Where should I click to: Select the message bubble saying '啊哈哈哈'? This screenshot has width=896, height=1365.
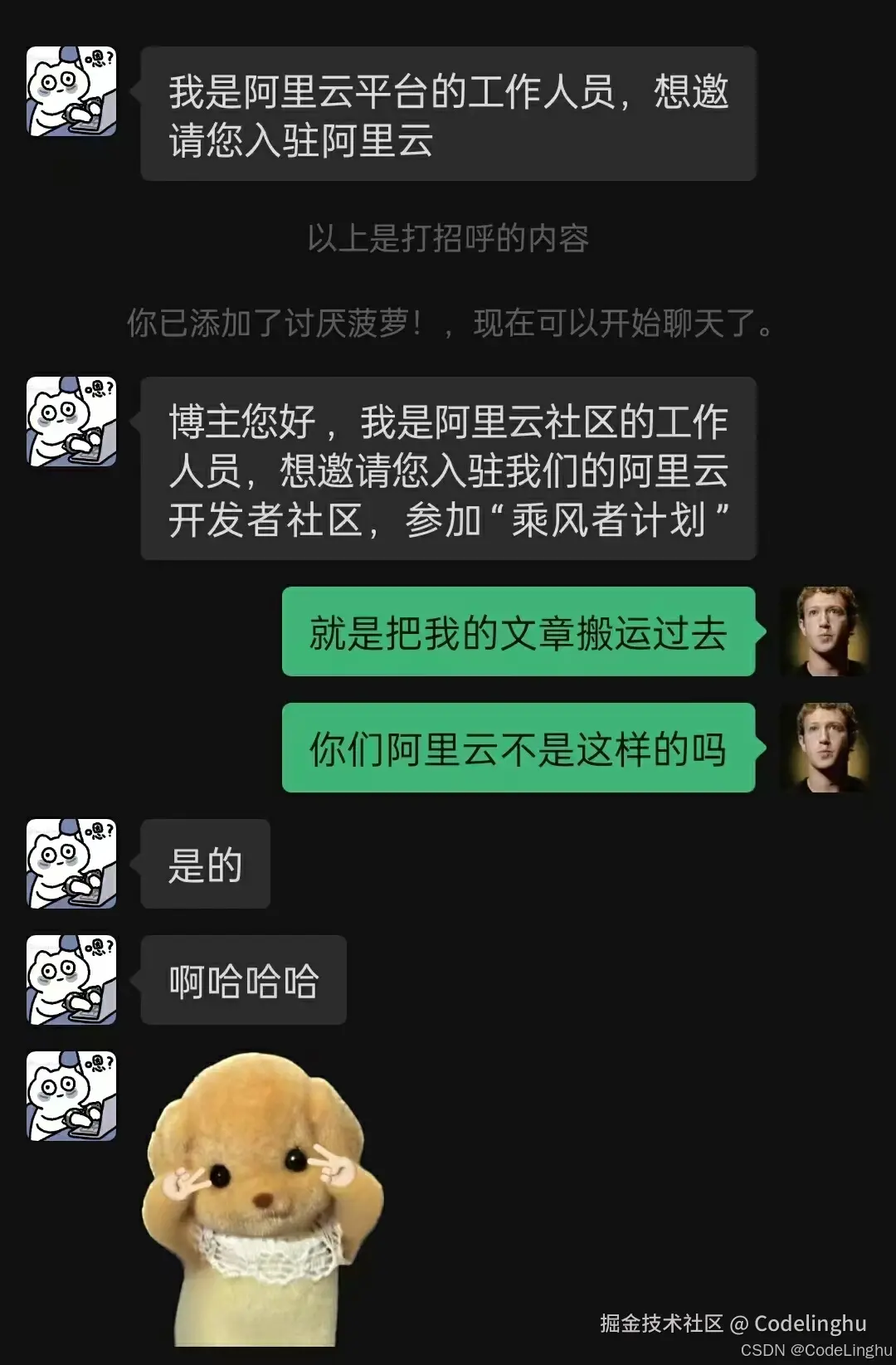tap(243, 979)
